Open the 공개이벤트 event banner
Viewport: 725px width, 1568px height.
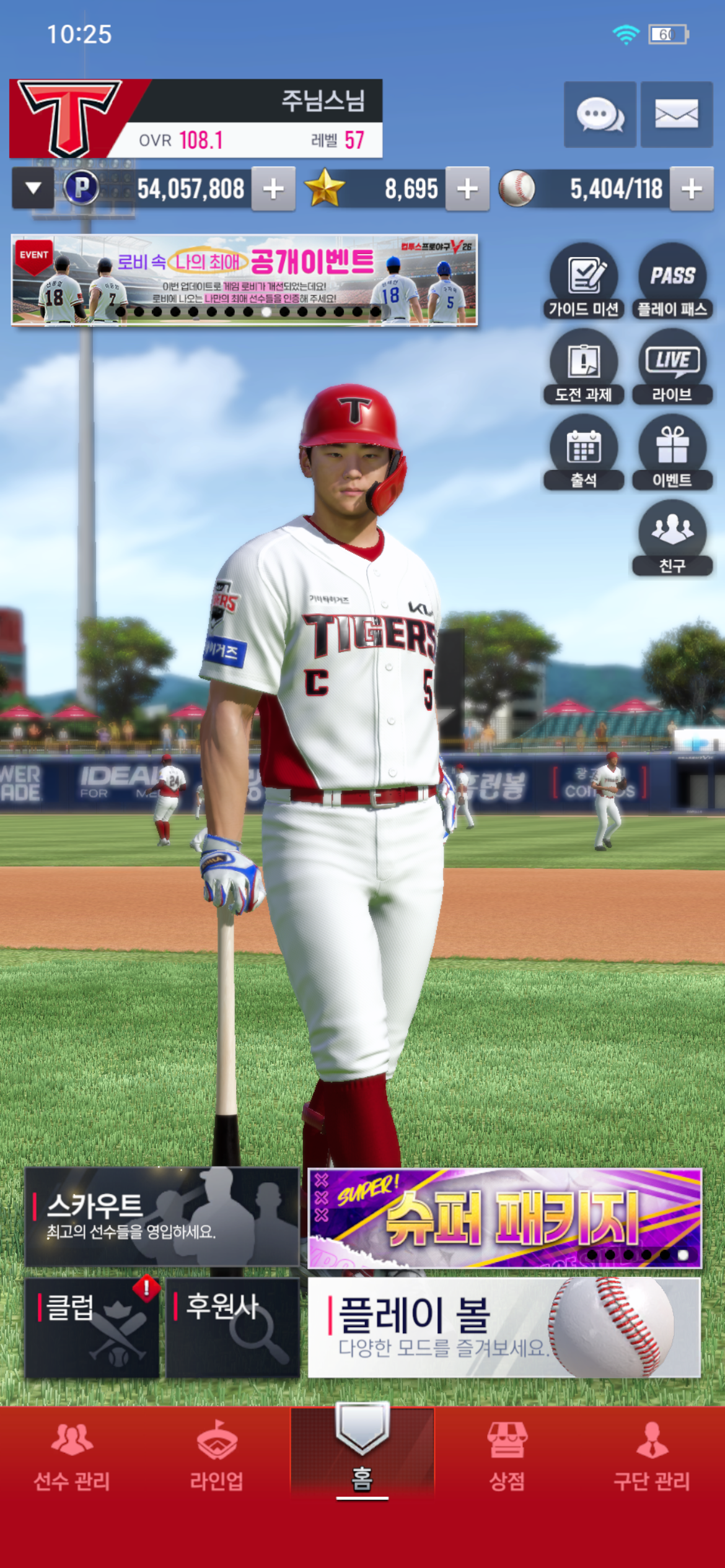pos(244,280)
